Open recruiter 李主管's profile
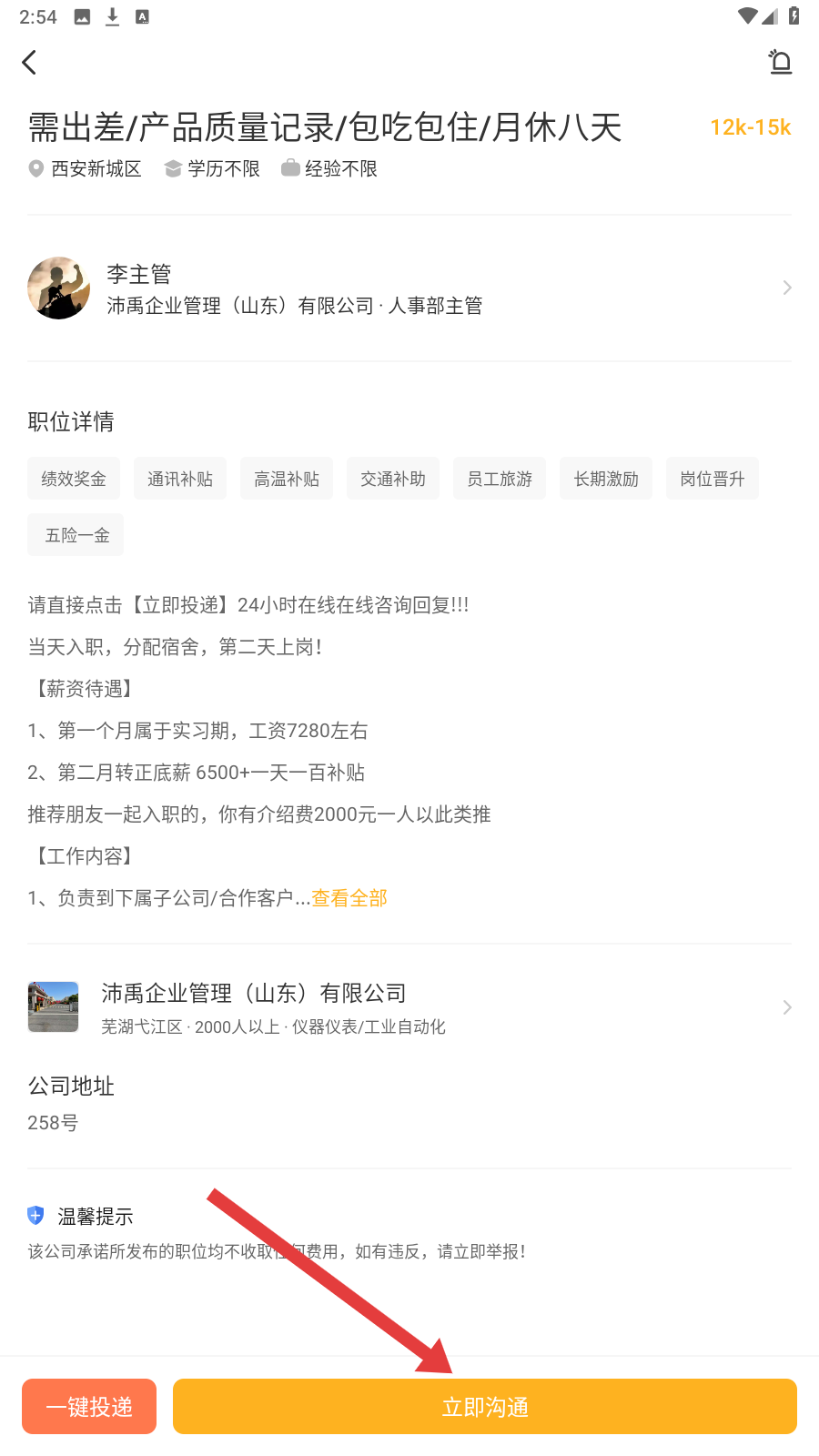The height and width of the screenshot is (1456, 819). click(409, 288)
